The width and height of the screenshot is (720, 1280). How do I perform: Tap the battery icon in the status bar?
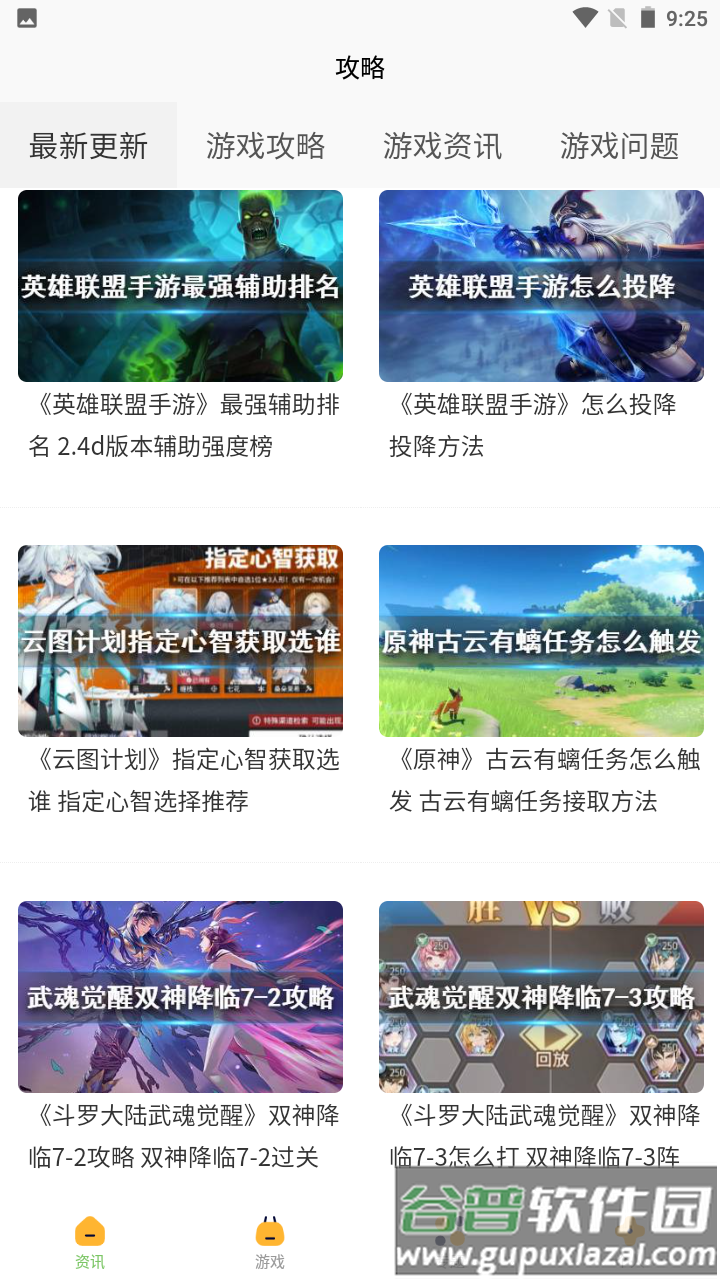(x=650, y=17)
